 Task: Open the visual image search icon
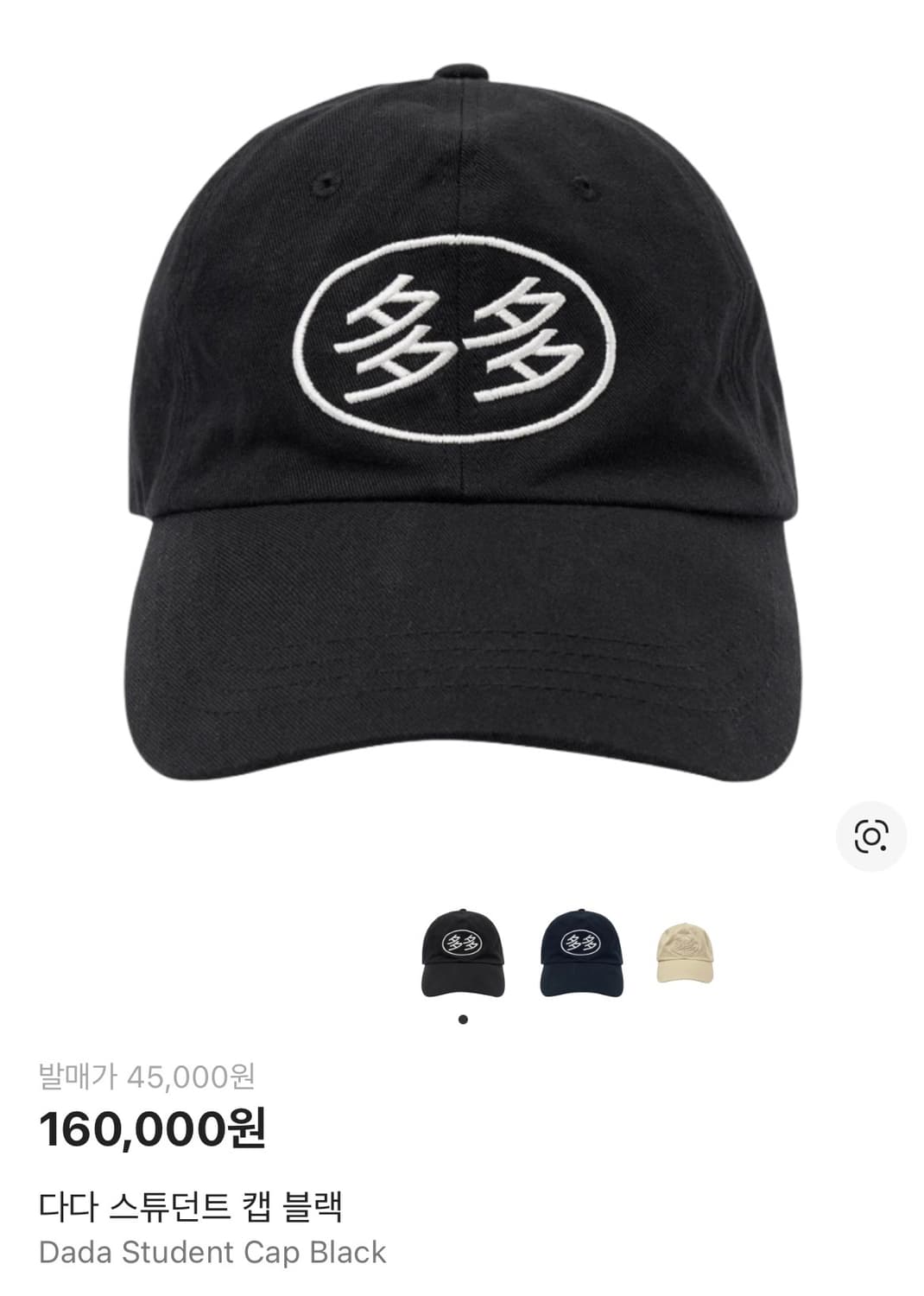(870, 835)
